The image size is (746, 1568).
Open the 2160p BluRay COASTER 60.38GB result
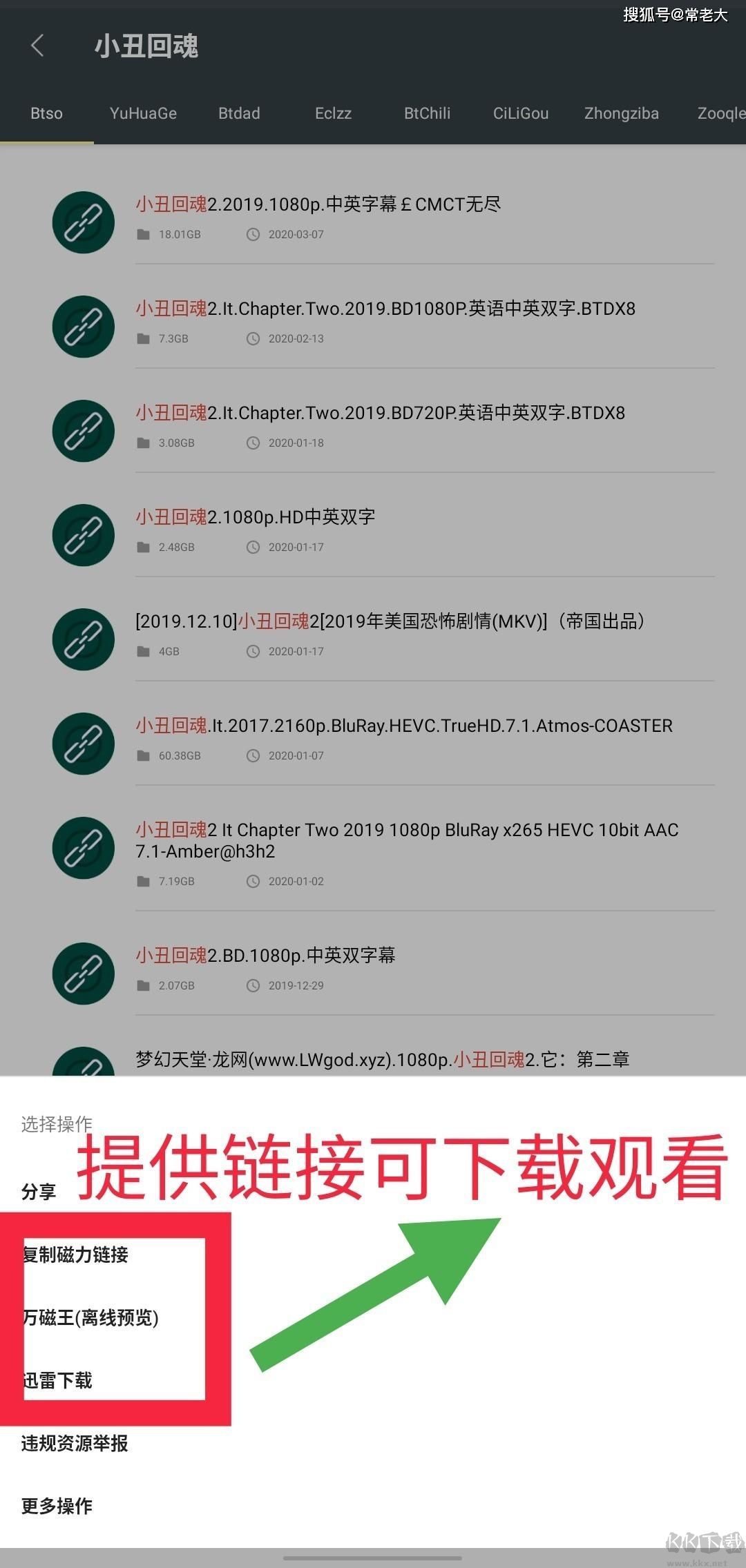[404, 726]
